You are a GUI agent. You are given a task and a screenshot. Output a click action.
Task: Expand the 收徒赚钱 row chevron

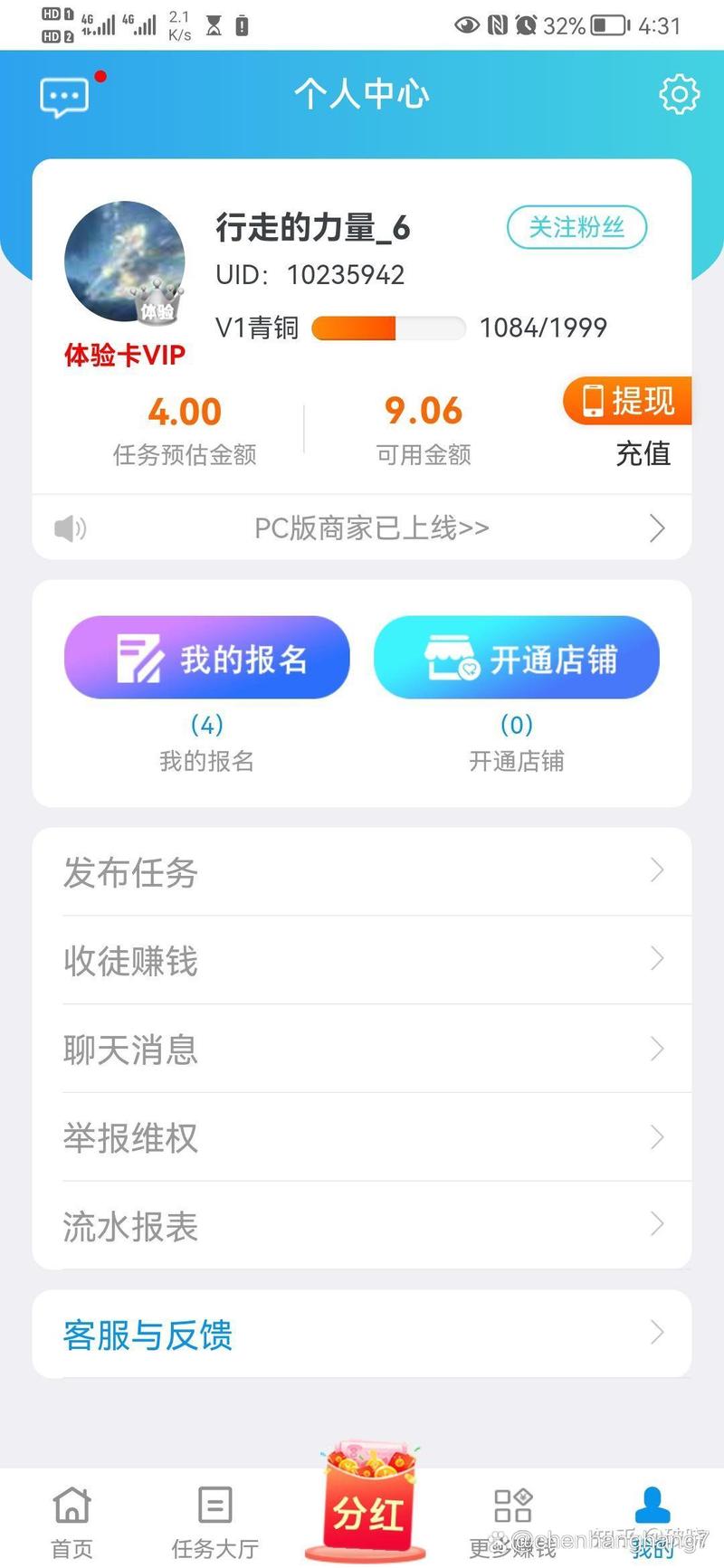click(x=658, y=959)
